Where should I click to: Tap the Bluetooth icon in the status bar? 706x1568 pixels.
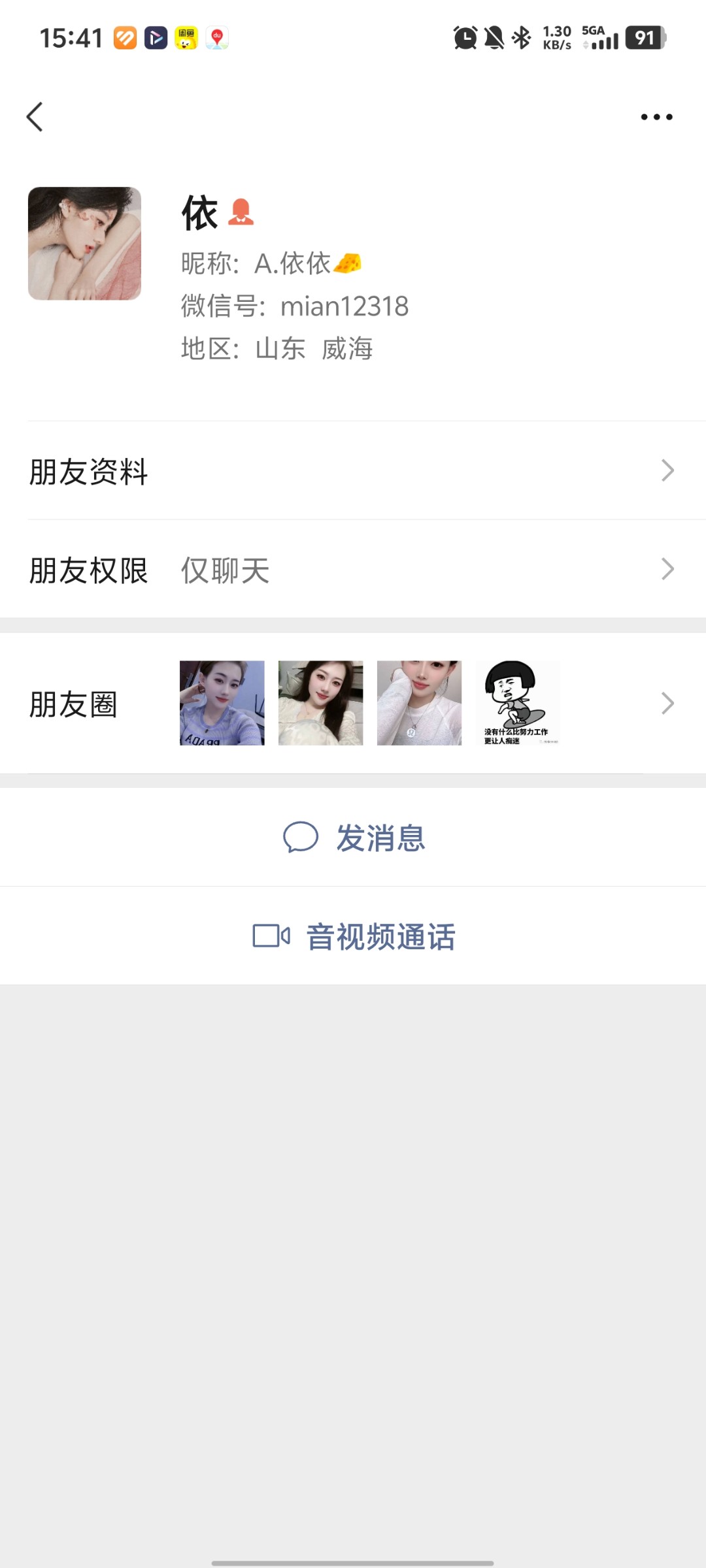521,38
